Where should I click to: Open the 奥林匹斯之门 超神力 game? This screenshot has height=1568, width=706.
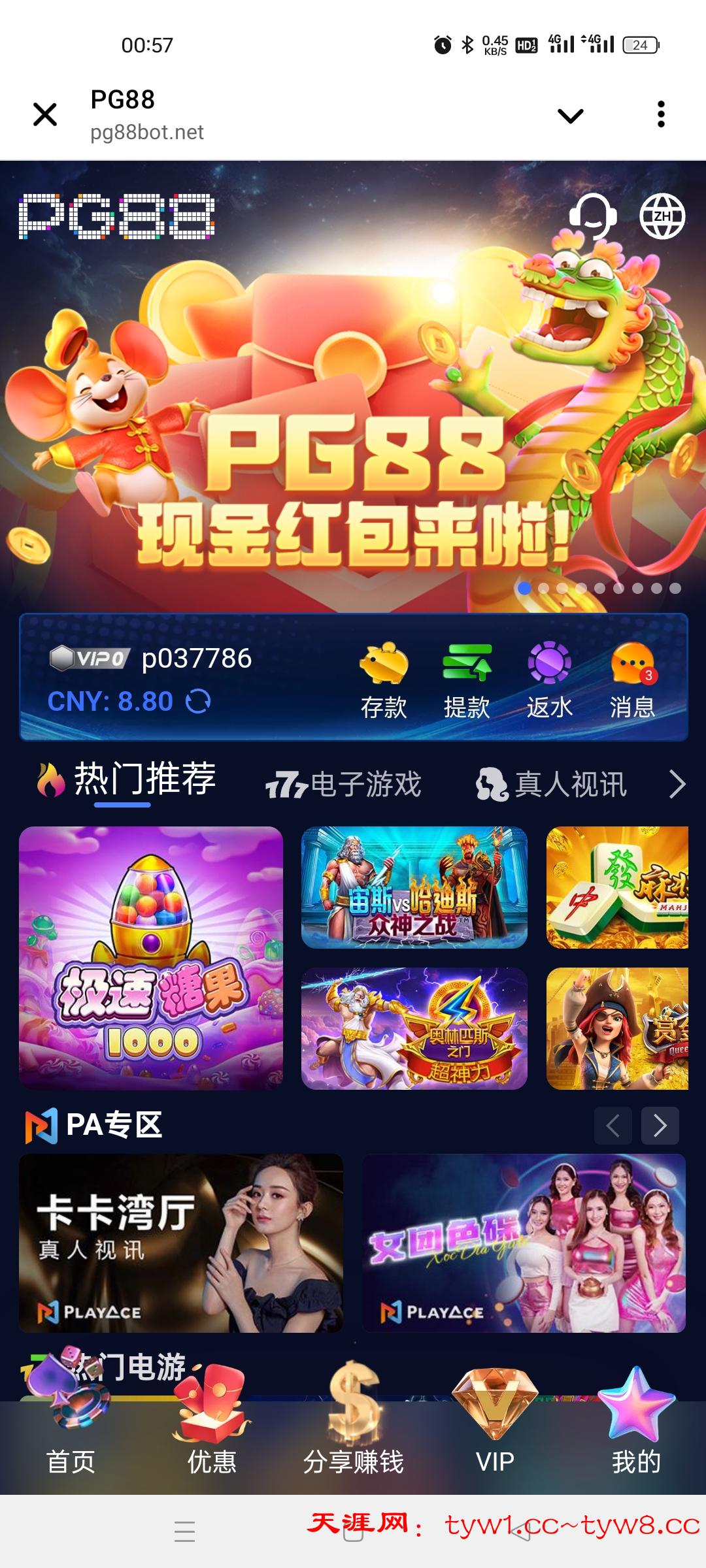coord(414,1028)
